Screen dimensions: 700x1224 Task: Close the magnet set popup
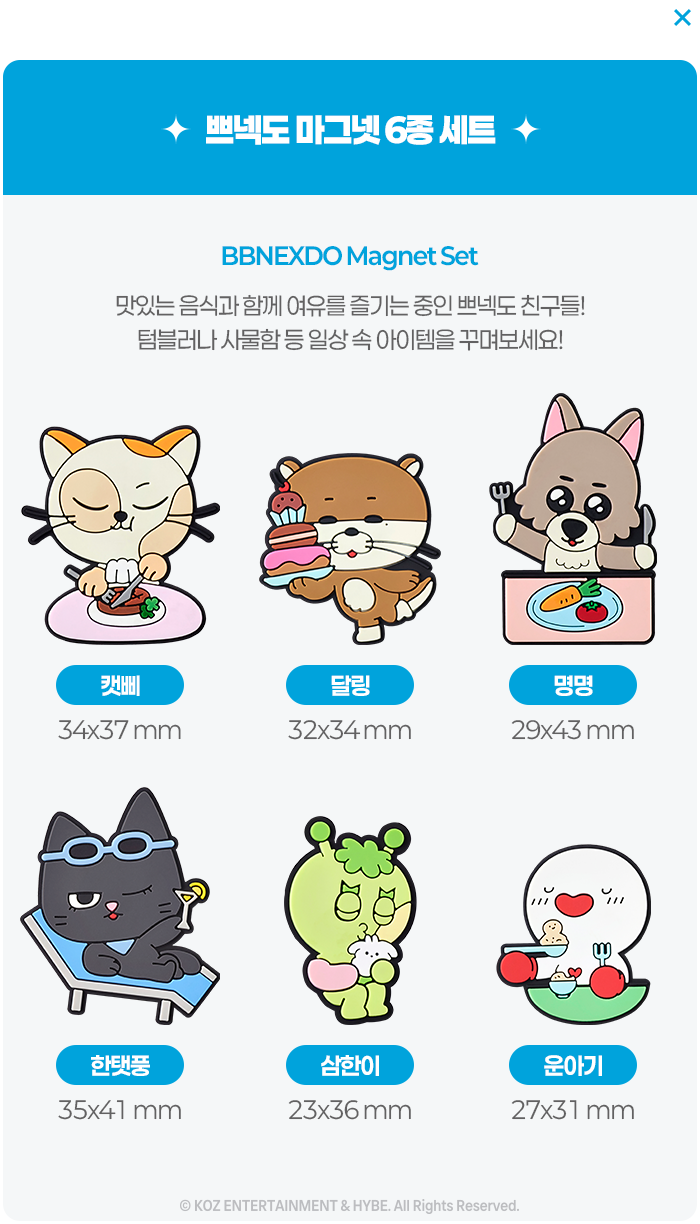coord(682,18)
